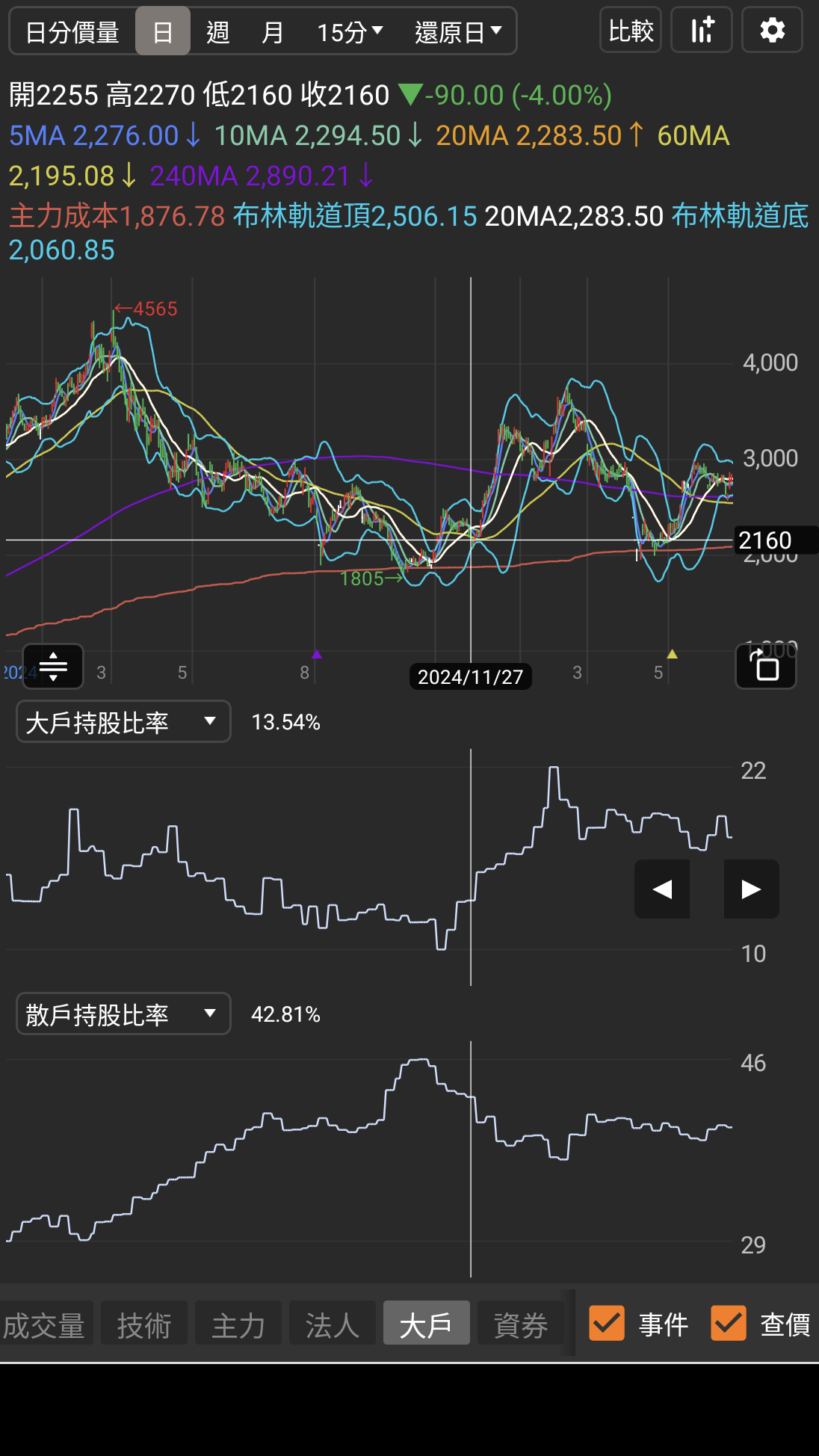
Task: Select the 法人 tab at the bottom
Action: pos(332,1323)
